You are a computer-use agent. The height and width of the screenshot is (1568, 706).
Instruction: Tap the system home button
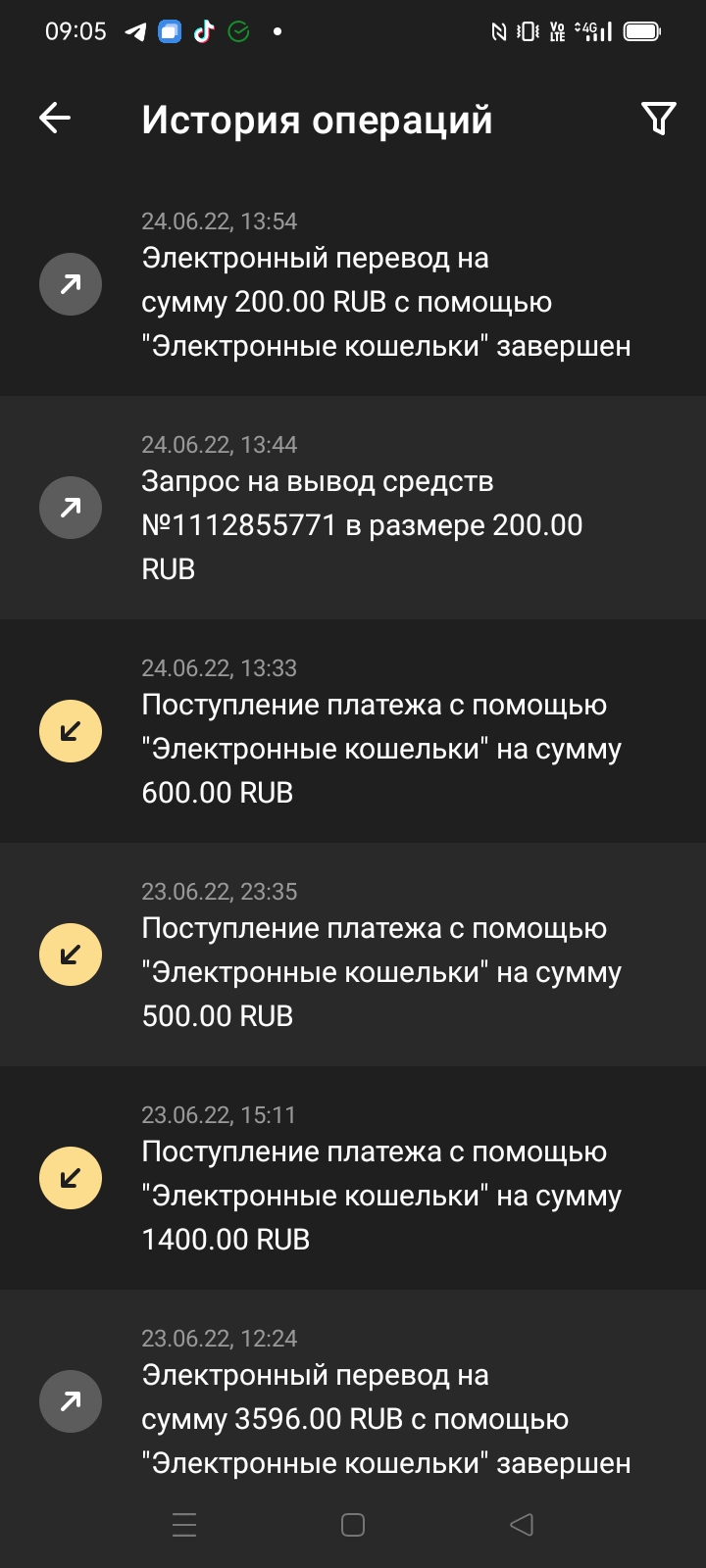pyautogui.click(x=353, y=1525)
